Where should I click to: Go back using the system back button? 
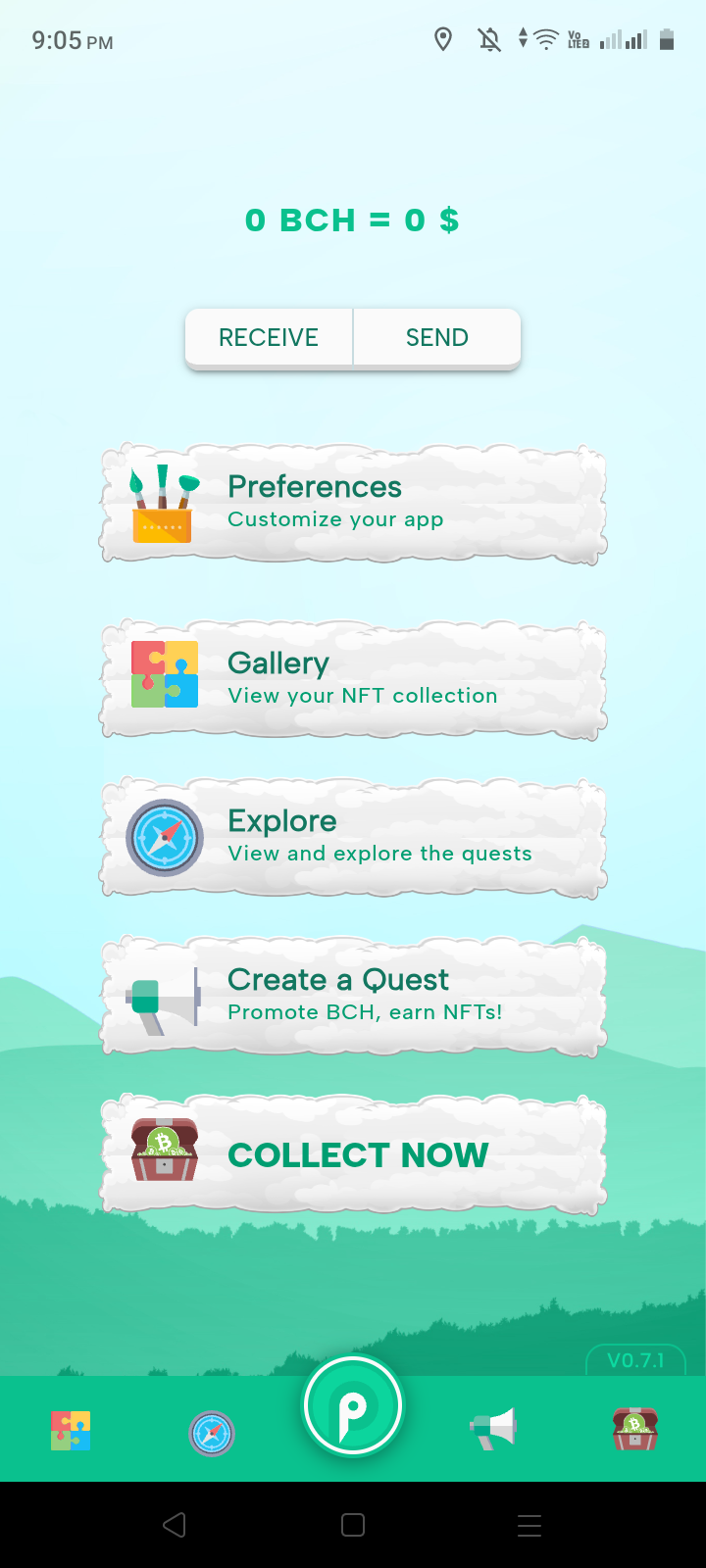pos(175,1525)
